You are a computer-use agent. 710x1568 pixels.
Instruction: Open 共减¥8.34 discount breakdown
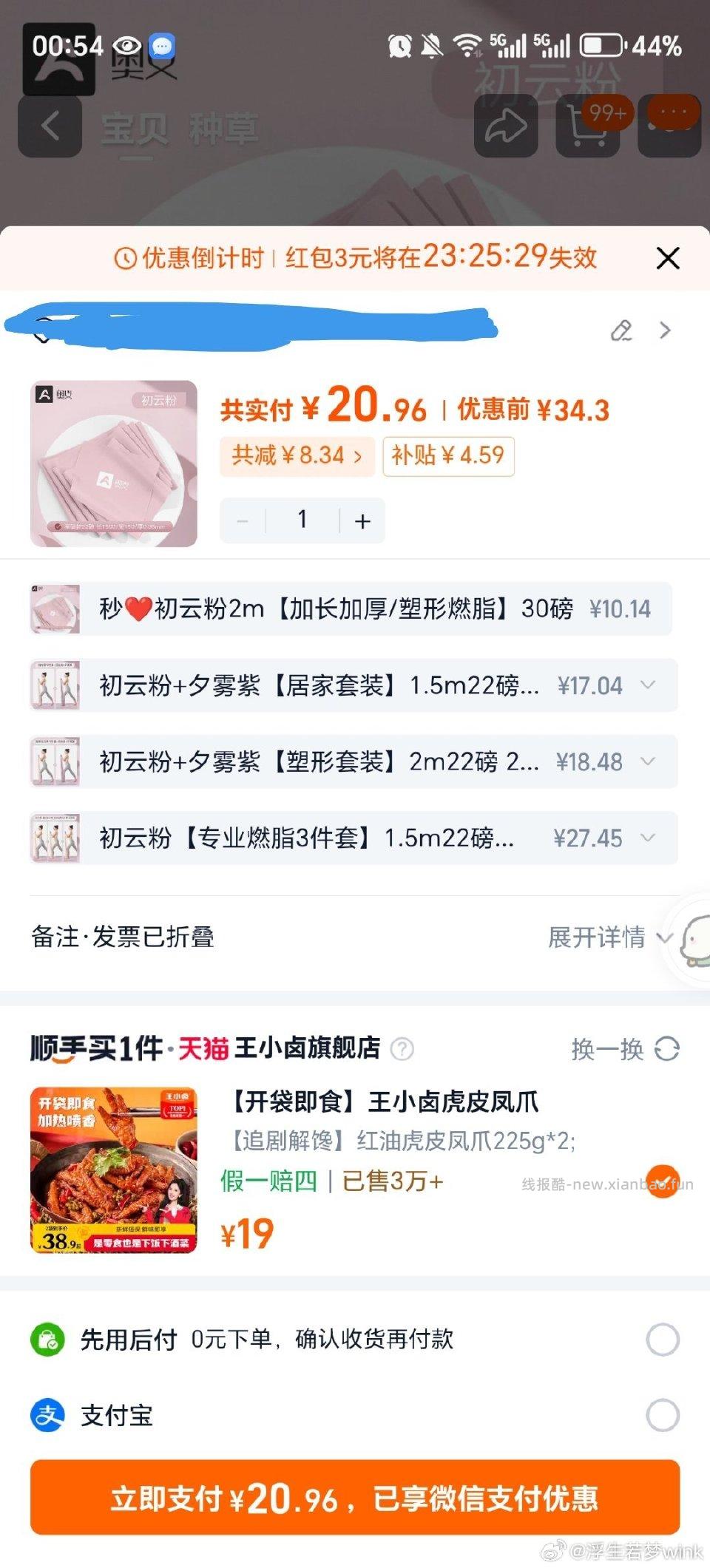(x=297, y=456)
